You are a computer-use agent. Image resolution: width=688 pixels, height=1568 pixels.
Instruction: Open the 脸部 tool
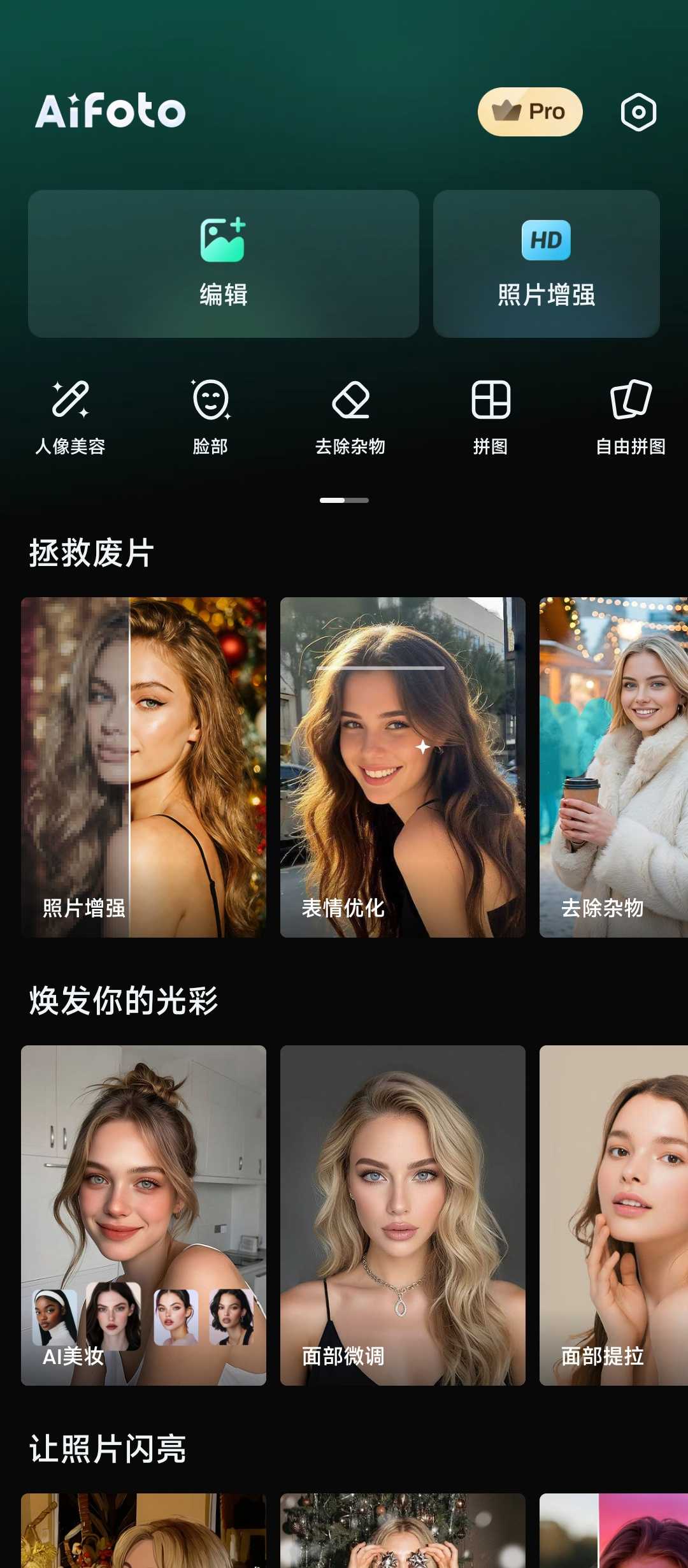(210, 416)
